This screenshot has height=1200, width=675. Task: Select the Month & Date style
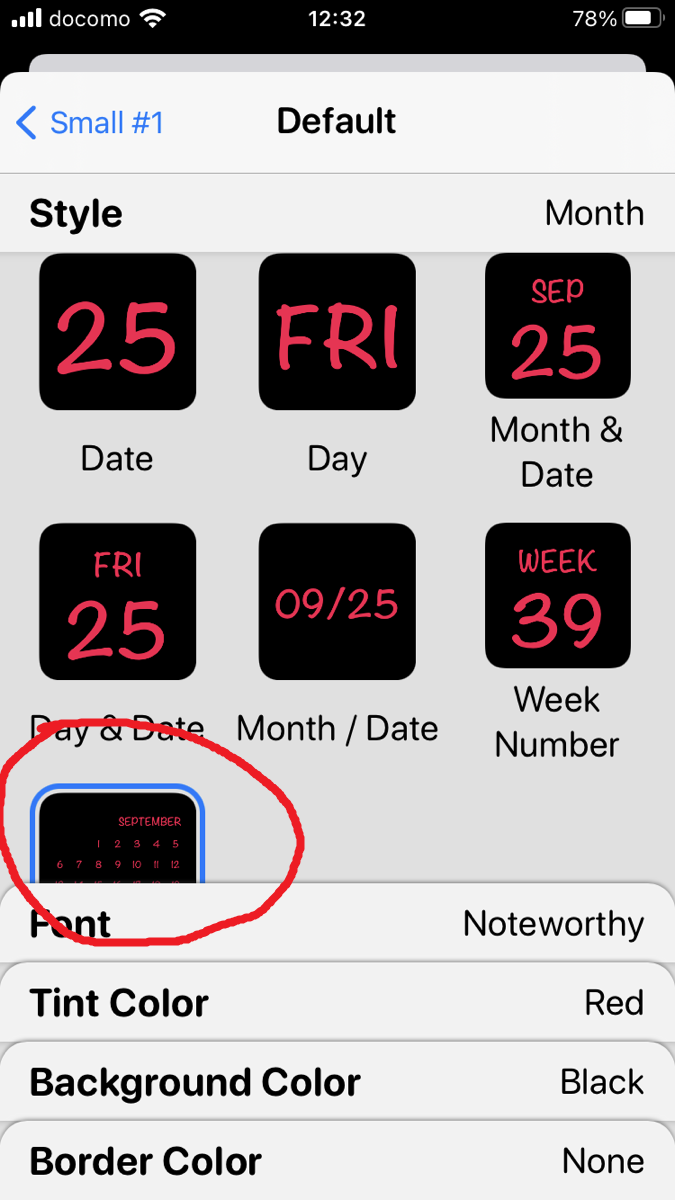pos(557,326)
